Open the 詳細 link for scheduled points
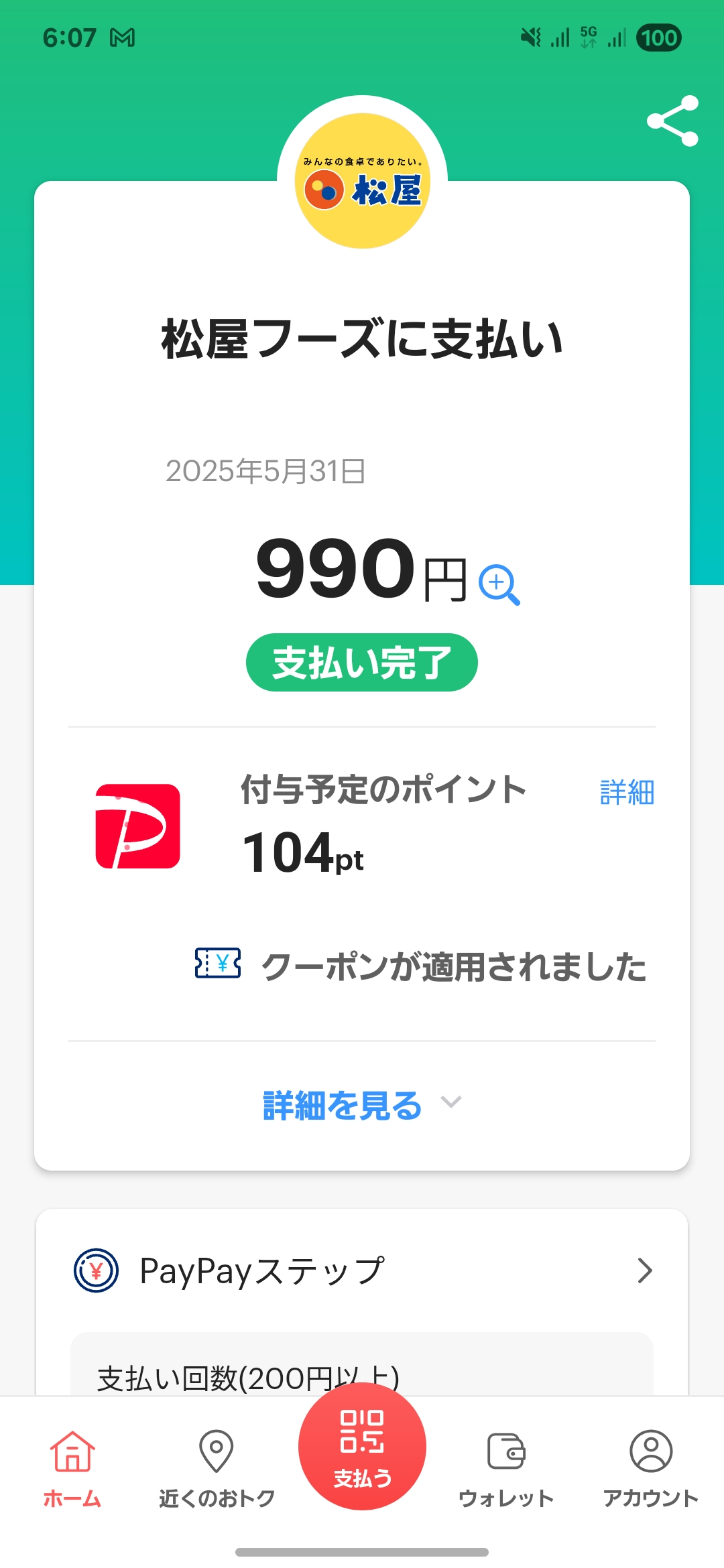The width and height of the screenshot is (724, 1568). (627, 792)
